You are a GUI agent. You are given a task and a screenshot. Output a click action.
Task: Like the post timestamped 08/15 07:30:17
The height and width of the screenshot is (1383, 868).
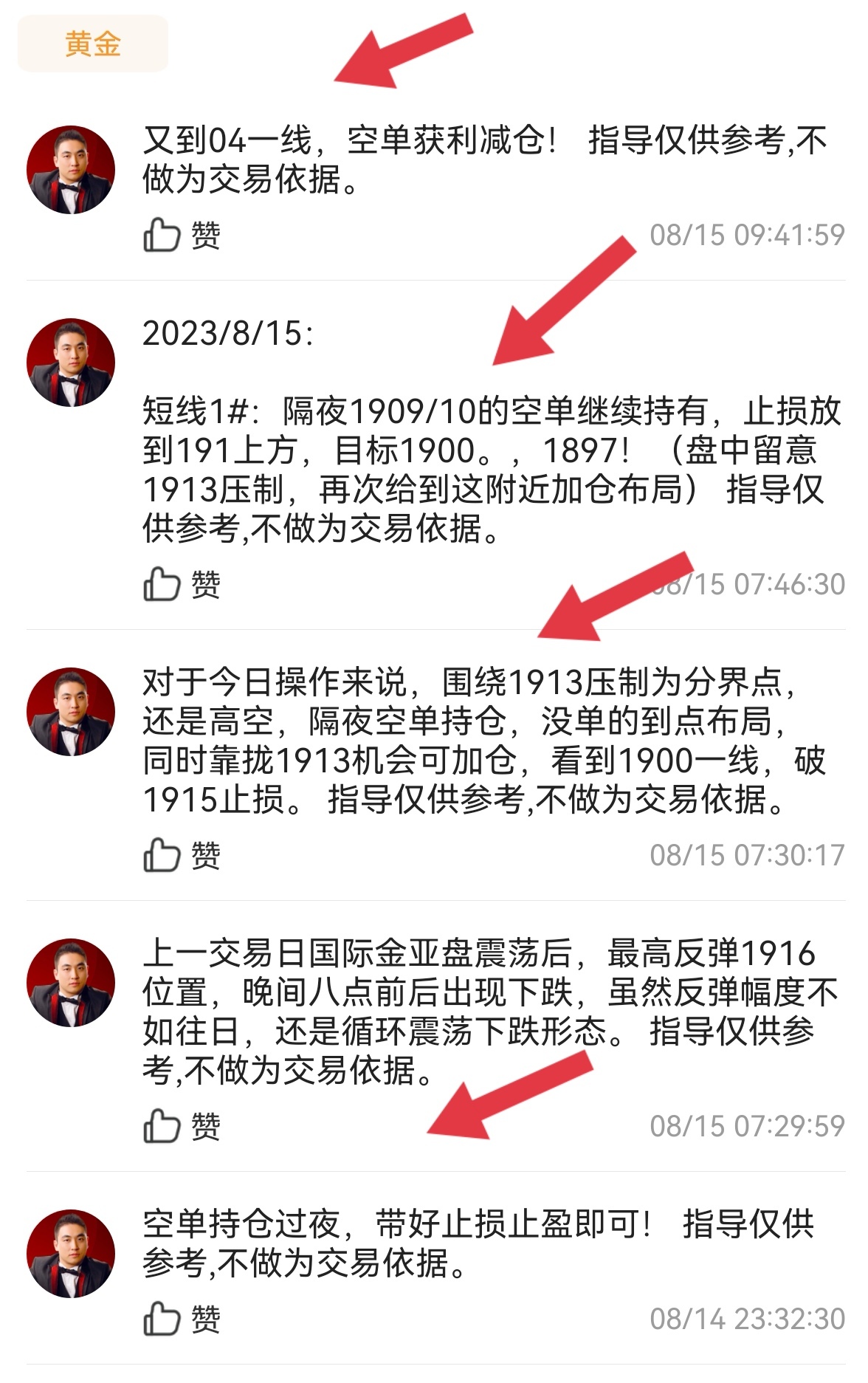click(181, 856)
